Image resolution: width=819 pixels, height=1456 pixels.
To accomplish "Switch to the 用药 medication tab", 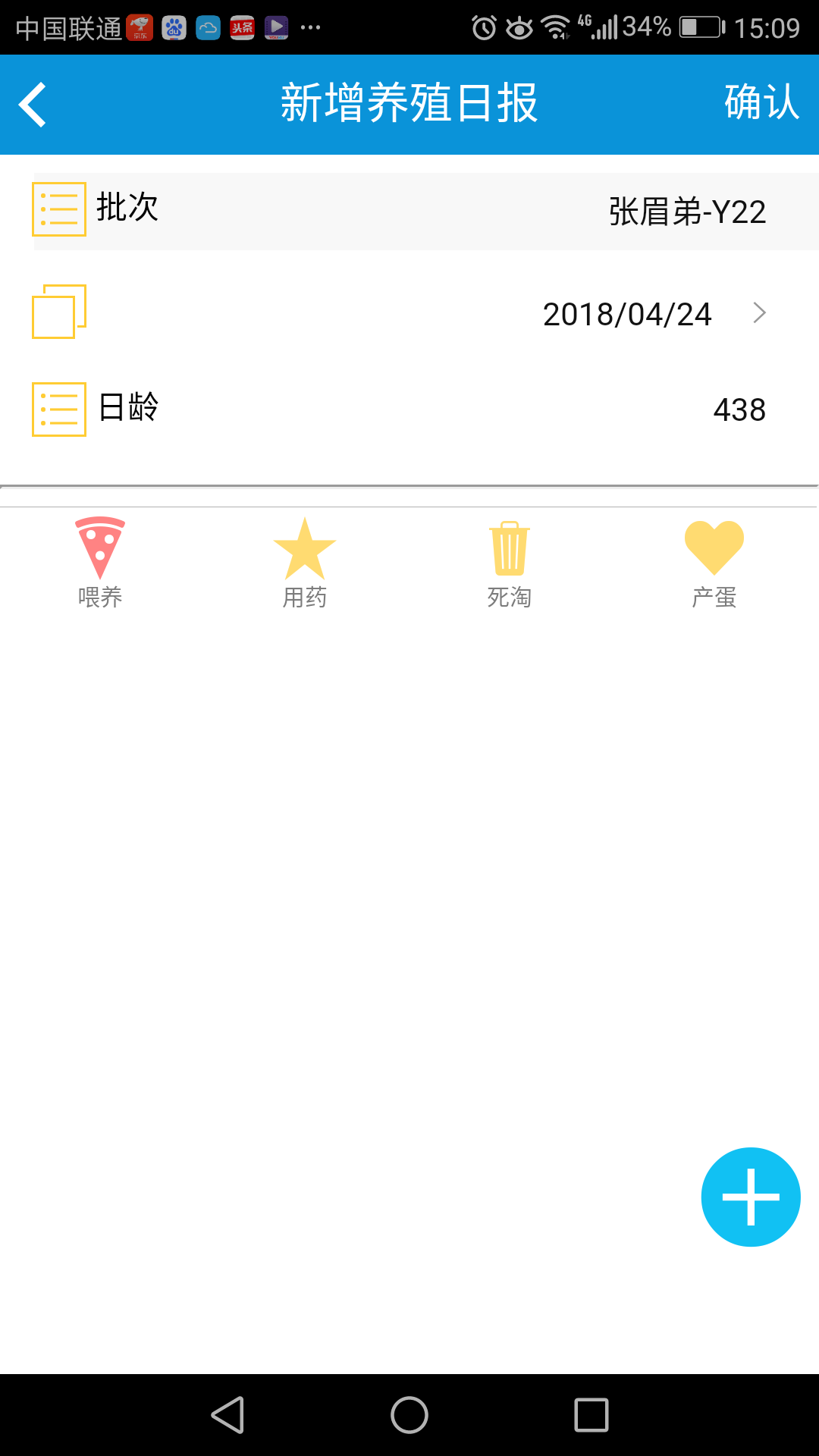I will (305, 563).
